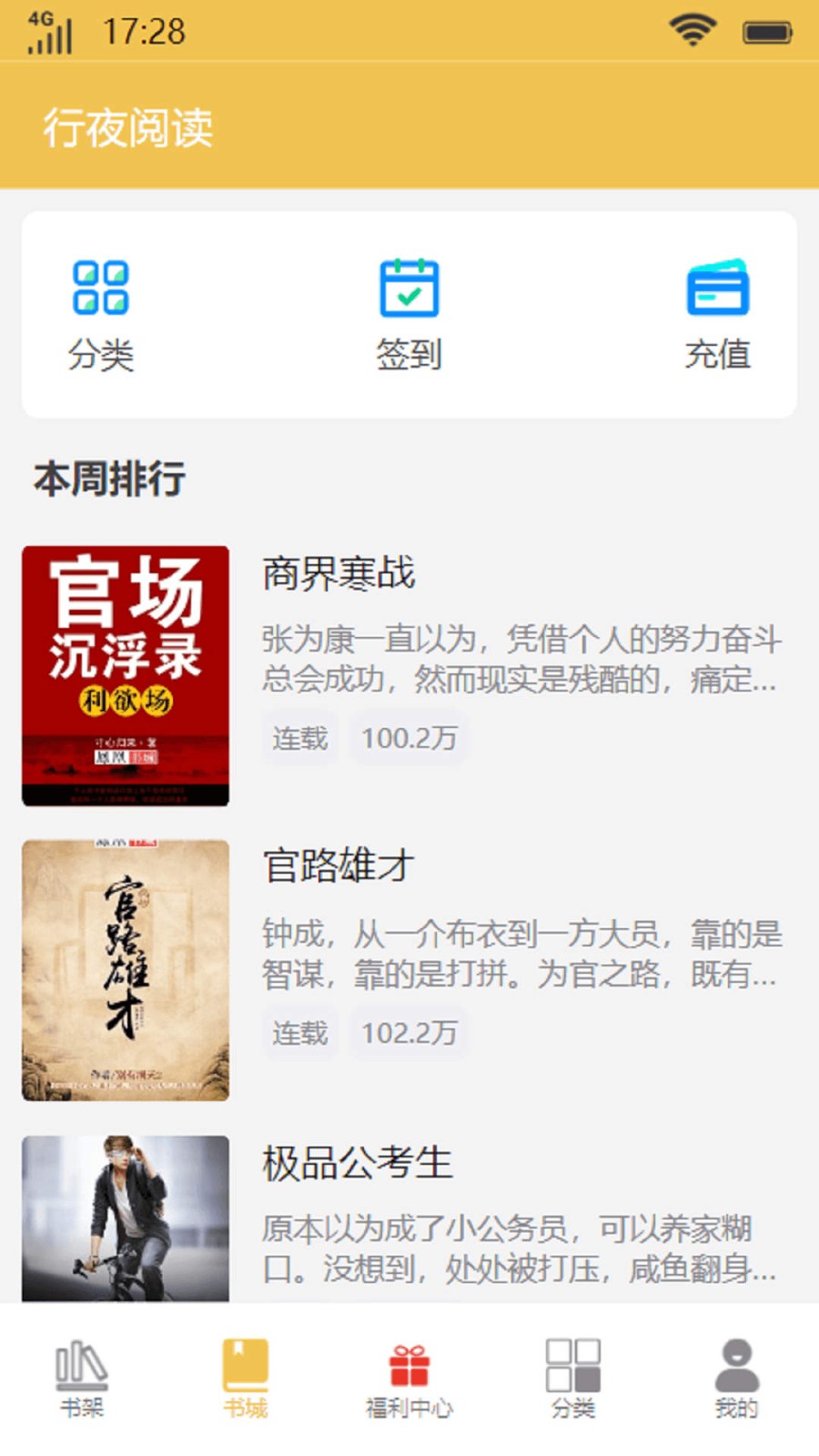Viewport: 819px width, 1456px height.
Task: Switch to the 书架 tab
Action: 82,1379
